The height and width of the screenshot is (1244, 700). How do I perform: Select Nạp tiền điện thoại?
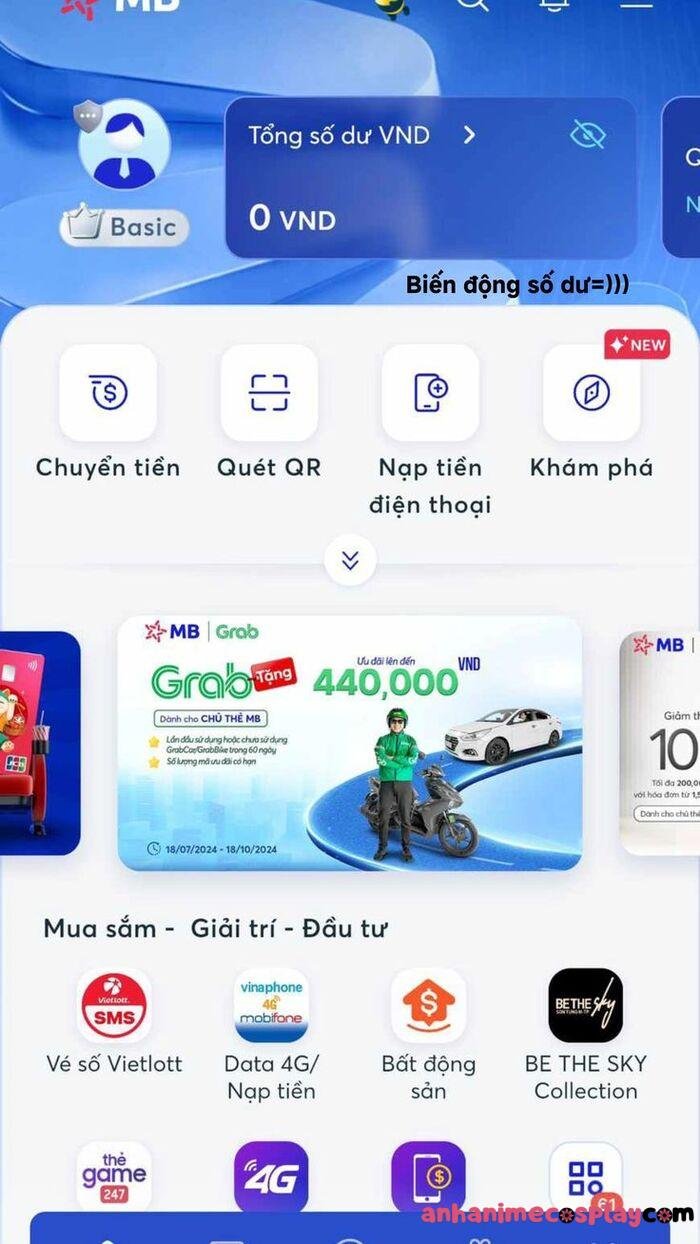click(430, 394)
